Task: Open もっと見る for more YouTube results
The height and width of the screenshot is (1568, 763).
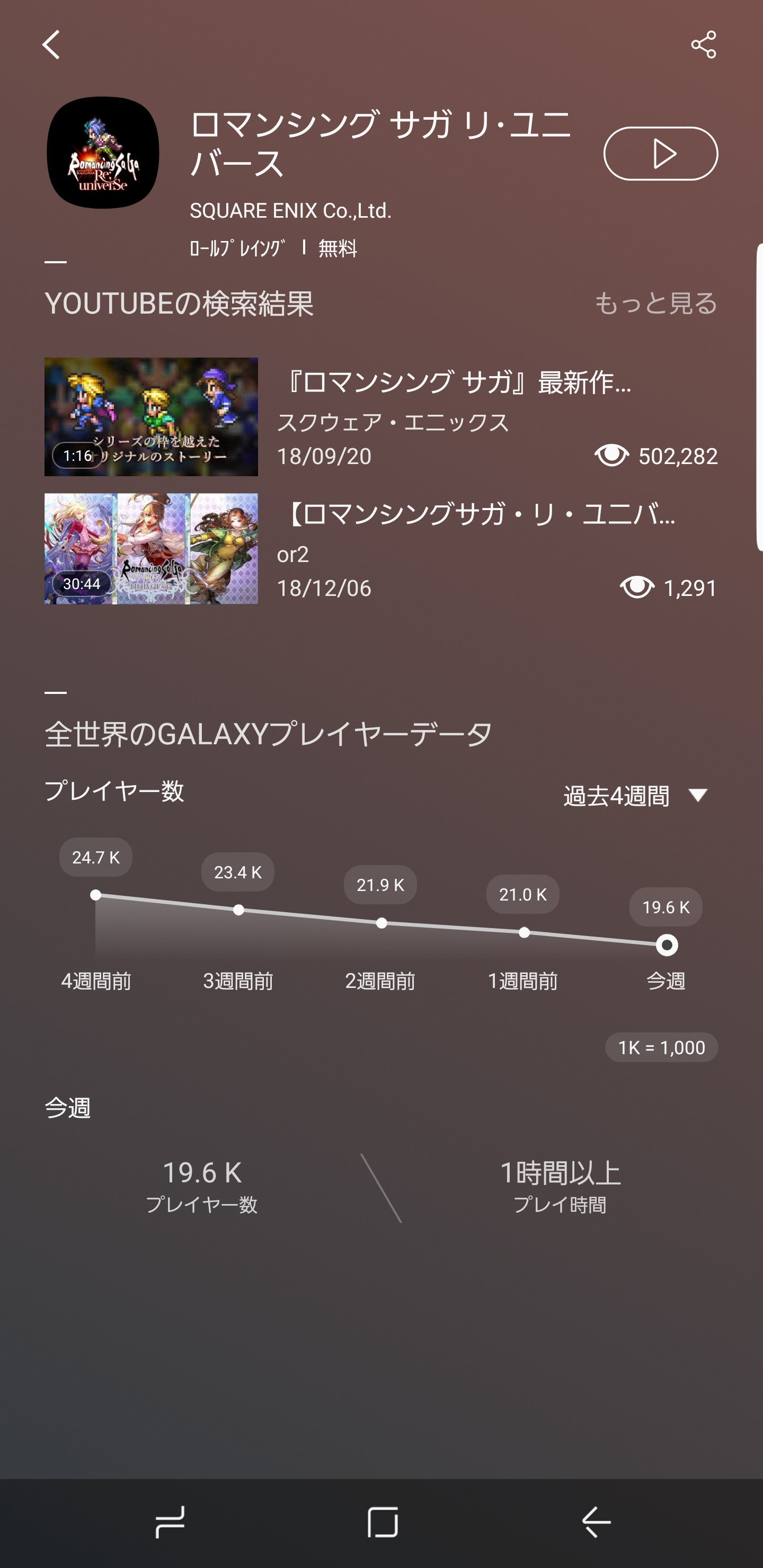Action: (655, 303)
